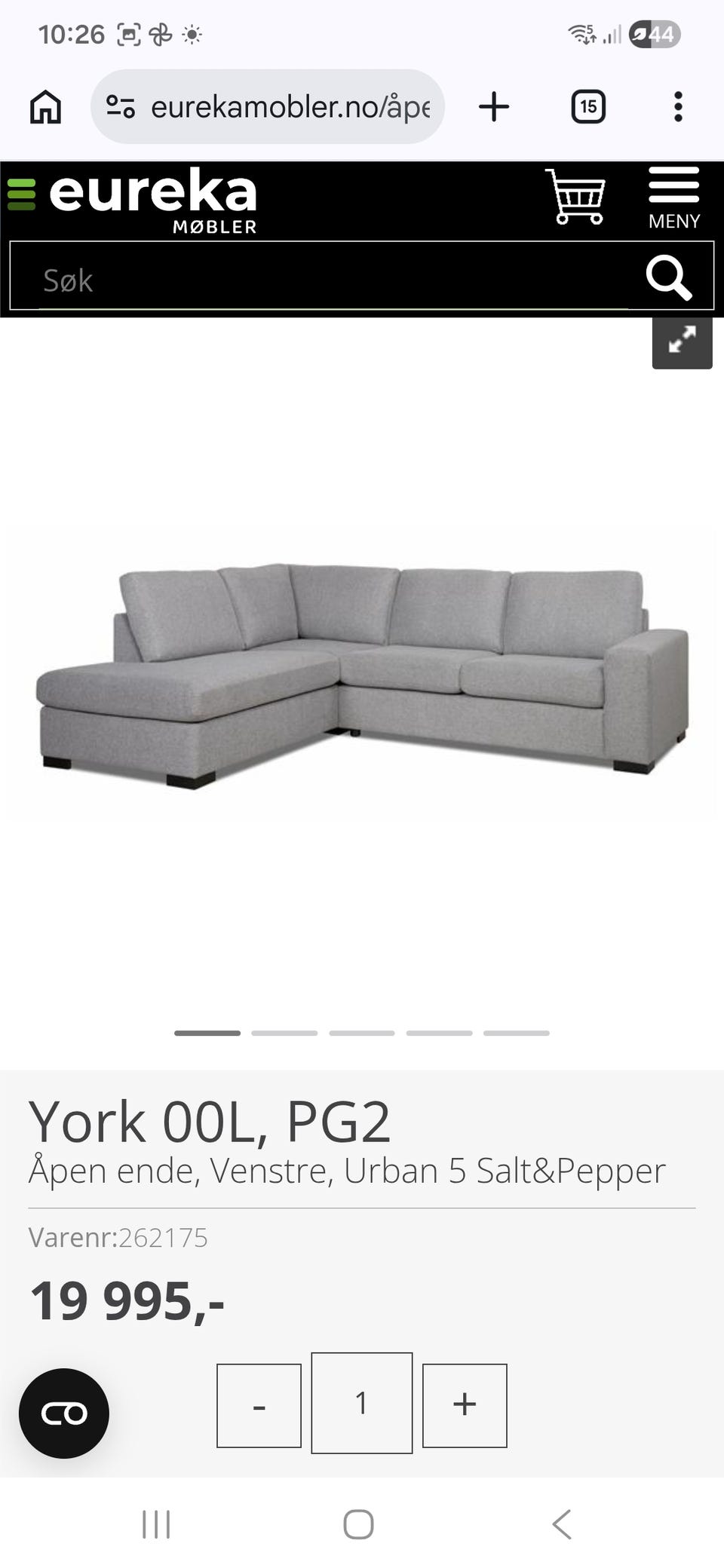
Task: Open the shopping cart
Action: tap(575, 196)
